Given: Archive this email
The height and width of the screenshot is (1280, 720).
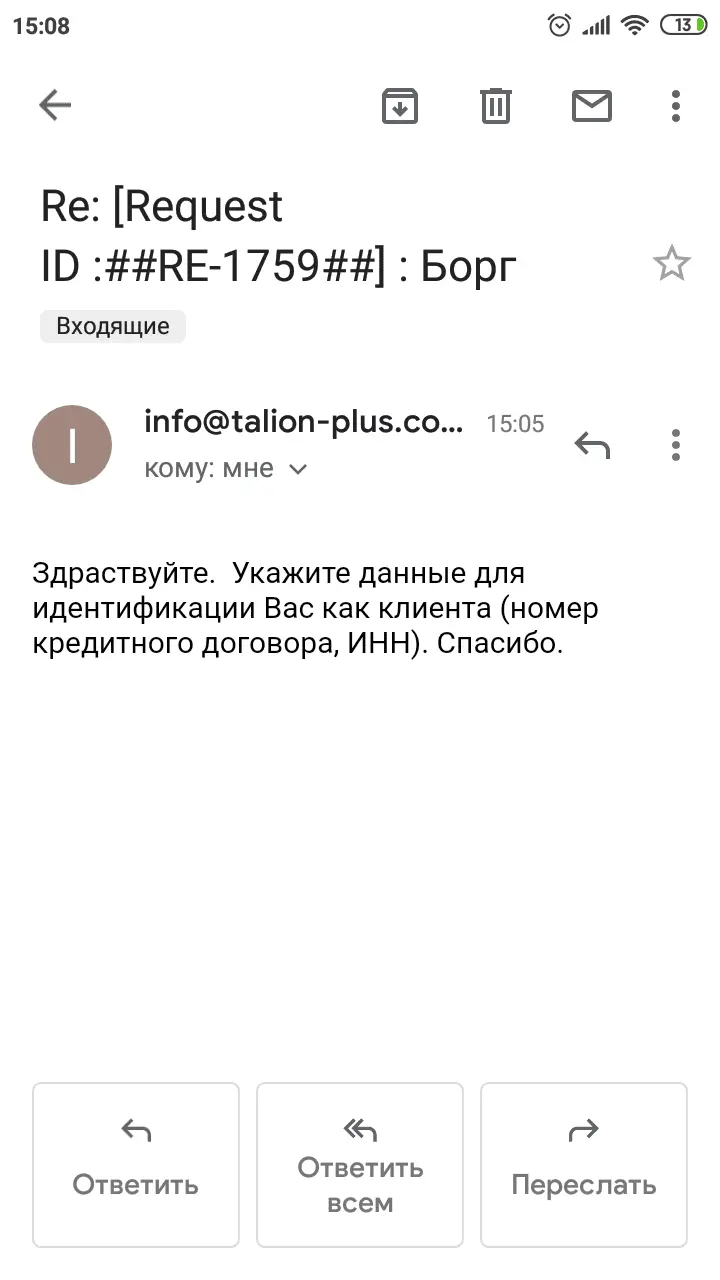Looking at the screenshot, I should click(x=400, y=105).
